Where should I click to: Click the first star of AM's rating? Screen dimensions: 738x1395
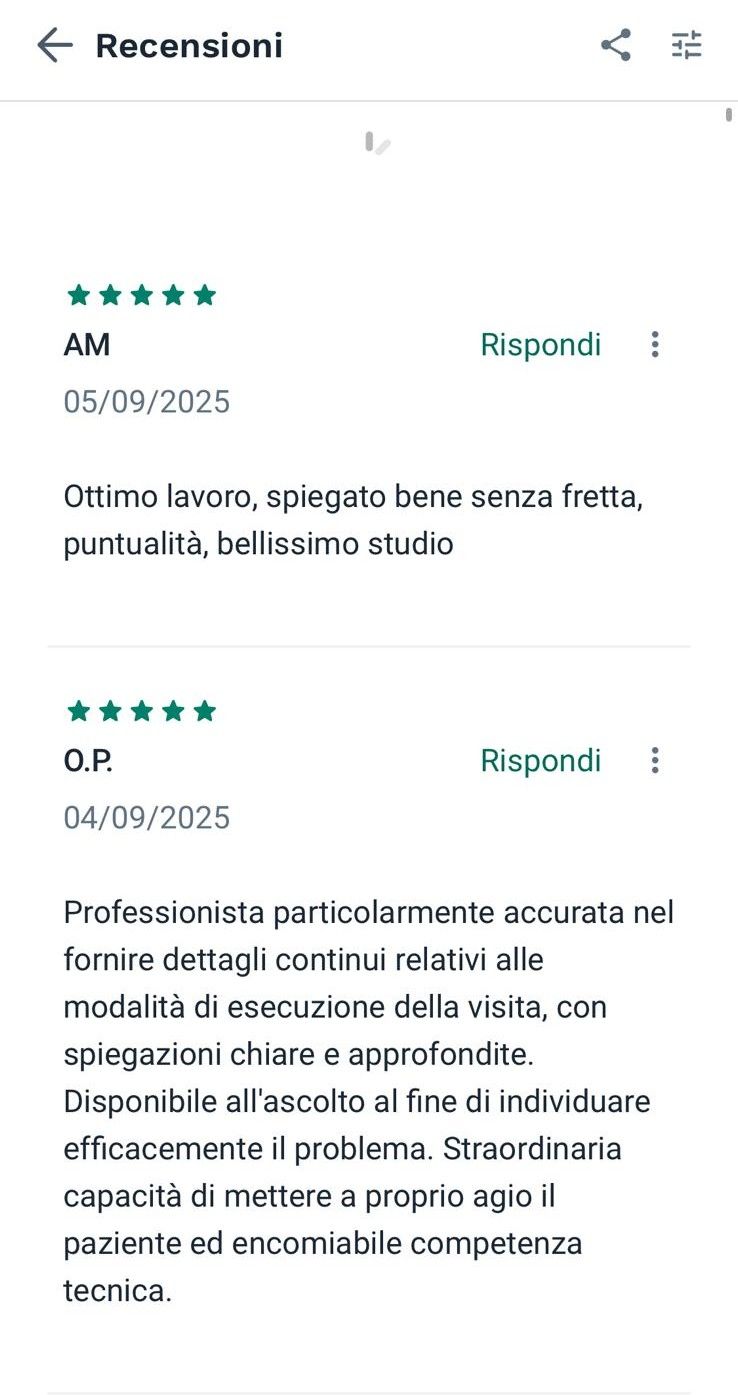(x=80, y=294)
